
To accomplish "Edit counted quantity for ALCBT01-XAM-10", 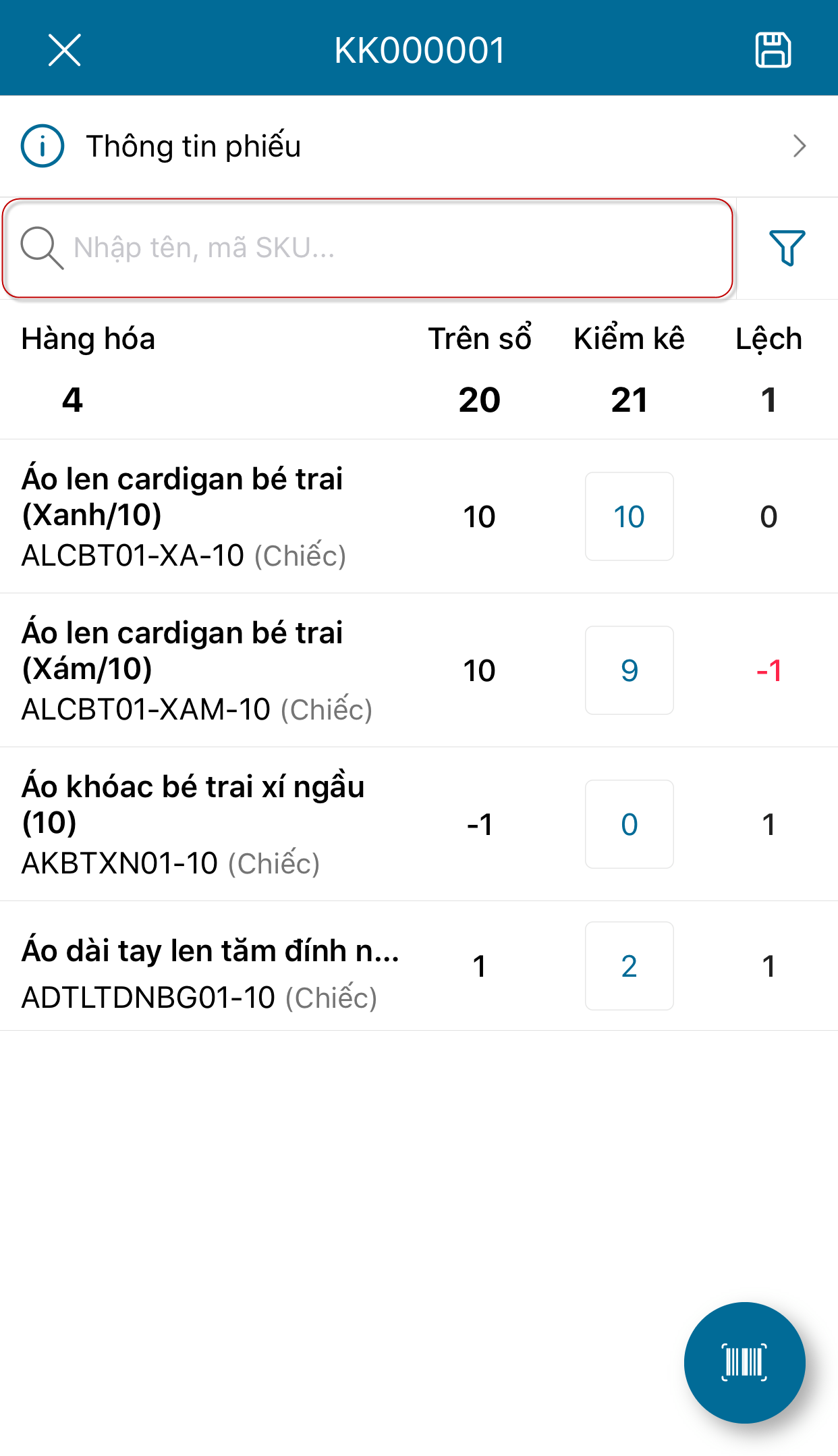I will coord(629,670).
